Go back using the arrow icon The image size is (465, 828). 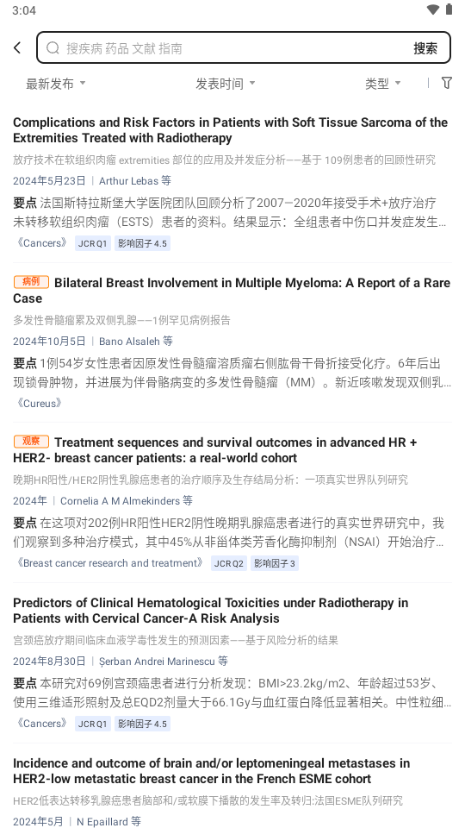(17, 48)
